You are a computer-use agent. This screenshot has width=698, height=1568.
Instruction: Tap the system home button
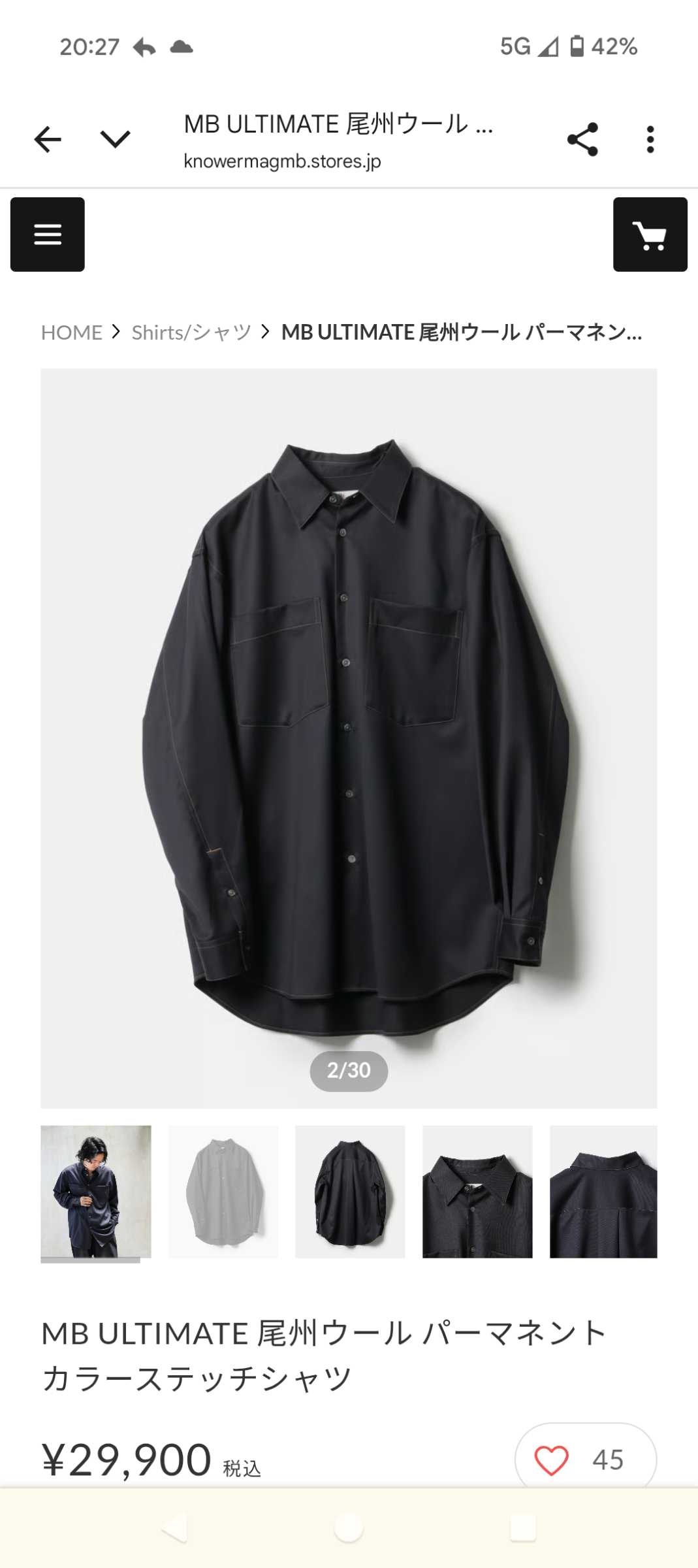coord(349,1528)
